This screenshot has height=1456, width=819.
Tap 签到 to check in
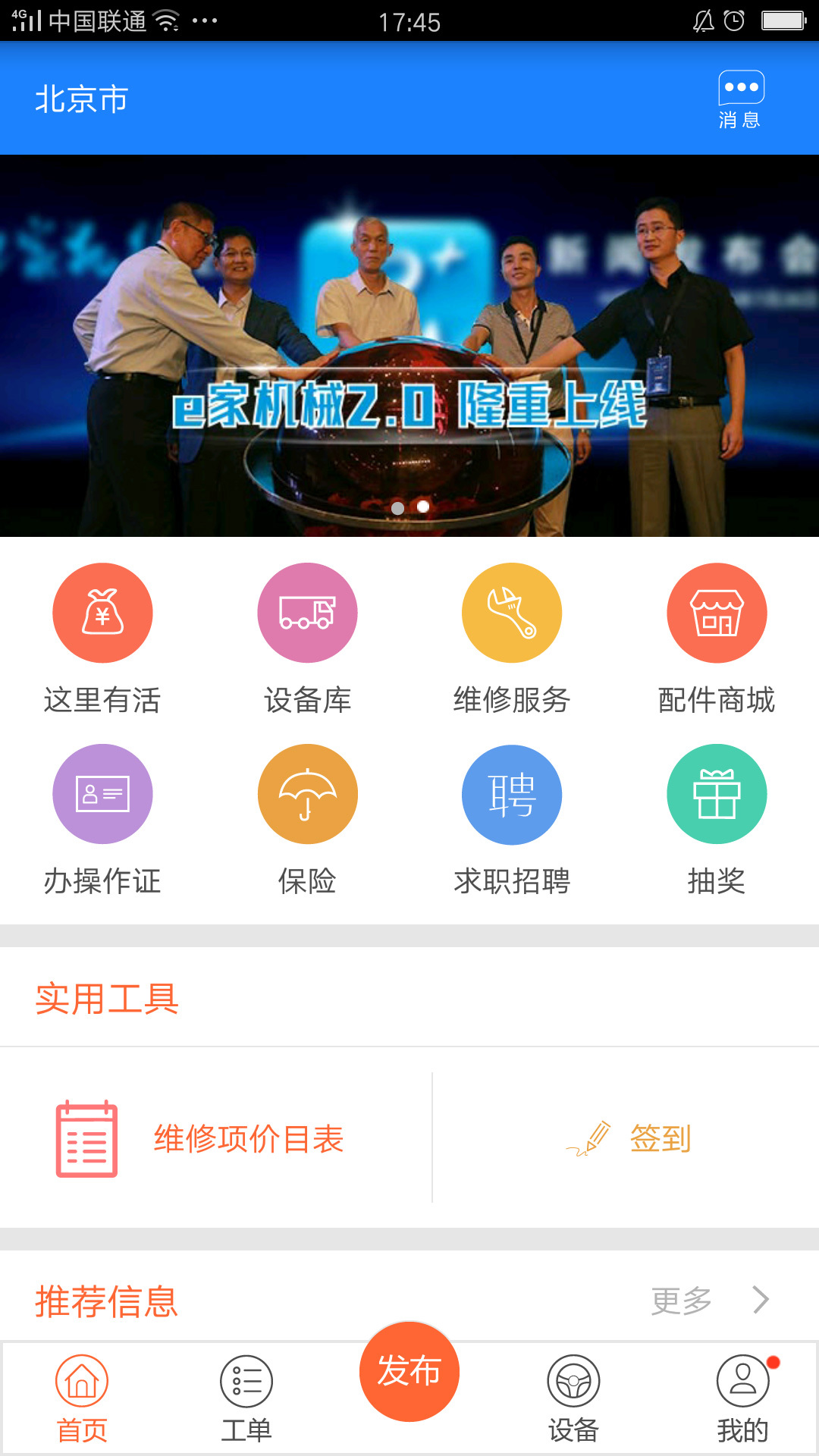(x=629, y=1138)
